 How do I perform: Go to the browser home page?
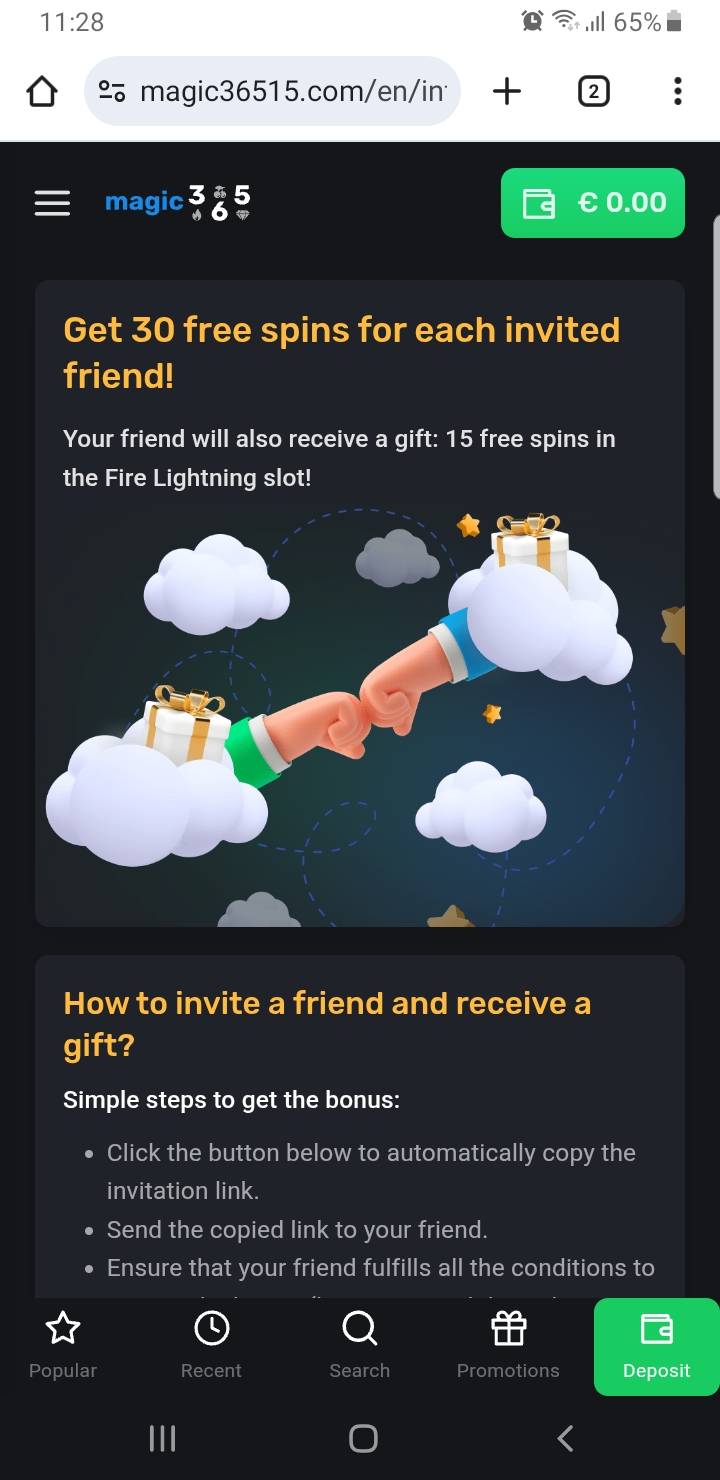[42, 92]
